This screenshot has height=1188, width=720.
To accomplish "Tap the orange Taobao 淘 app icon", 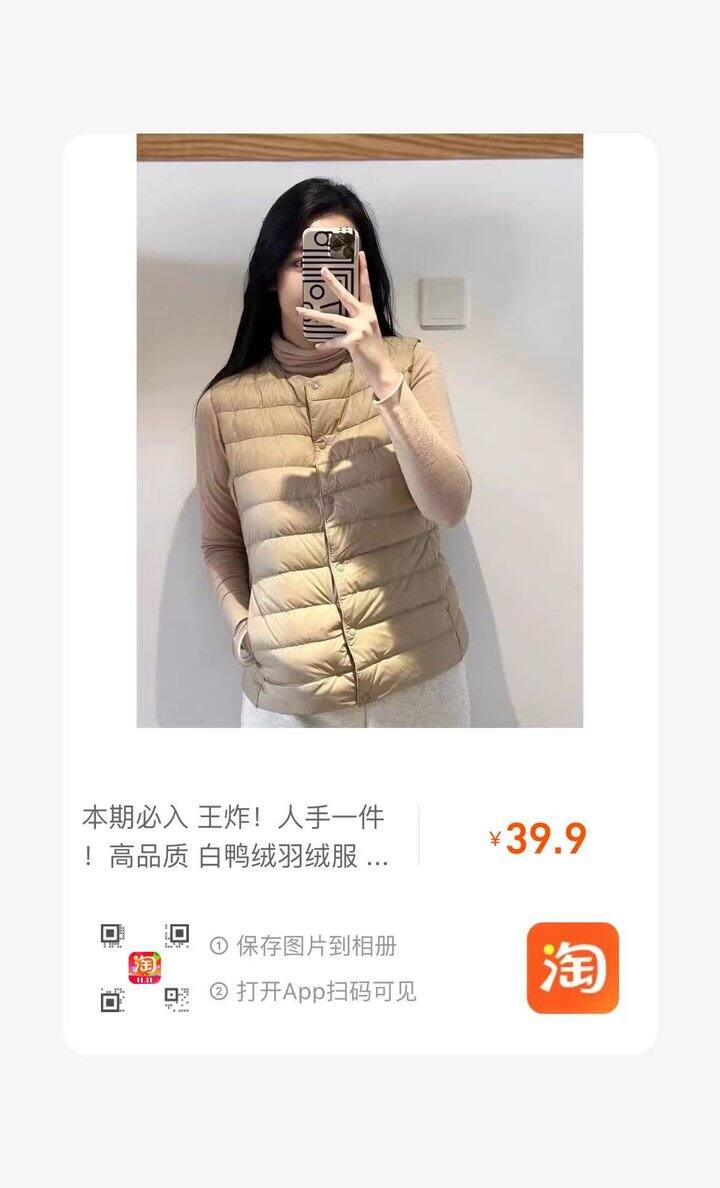I will coord(575,967).
